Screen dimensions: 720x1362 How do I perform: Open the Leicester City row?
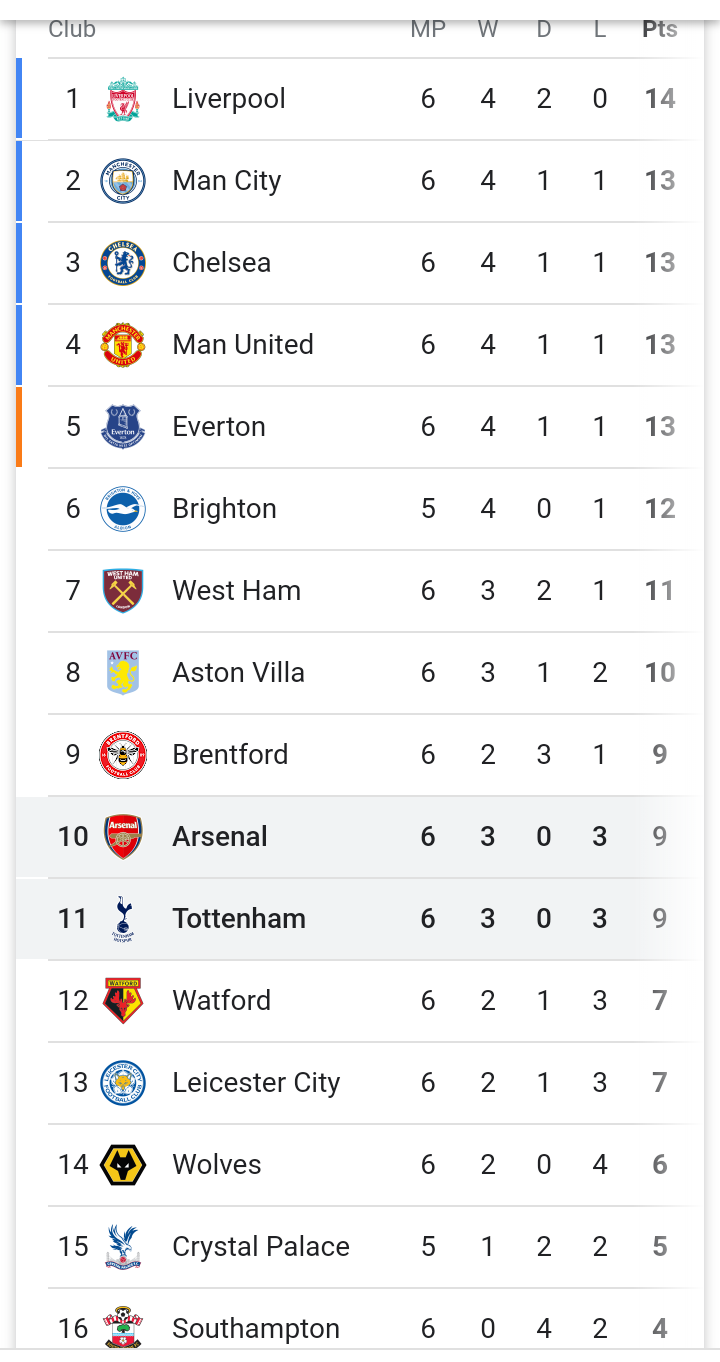360,1083
